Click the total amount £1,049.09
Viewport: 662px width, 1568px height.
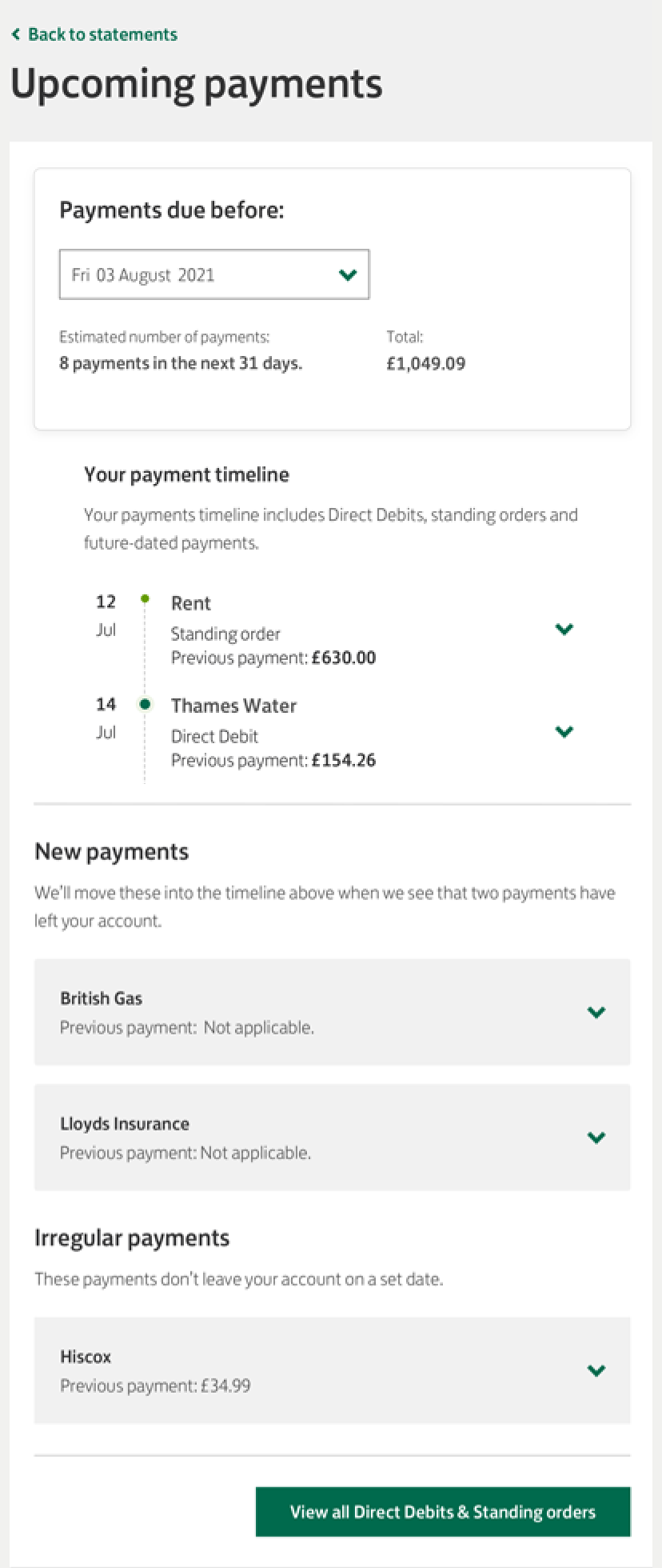click(x=425, y=363)
